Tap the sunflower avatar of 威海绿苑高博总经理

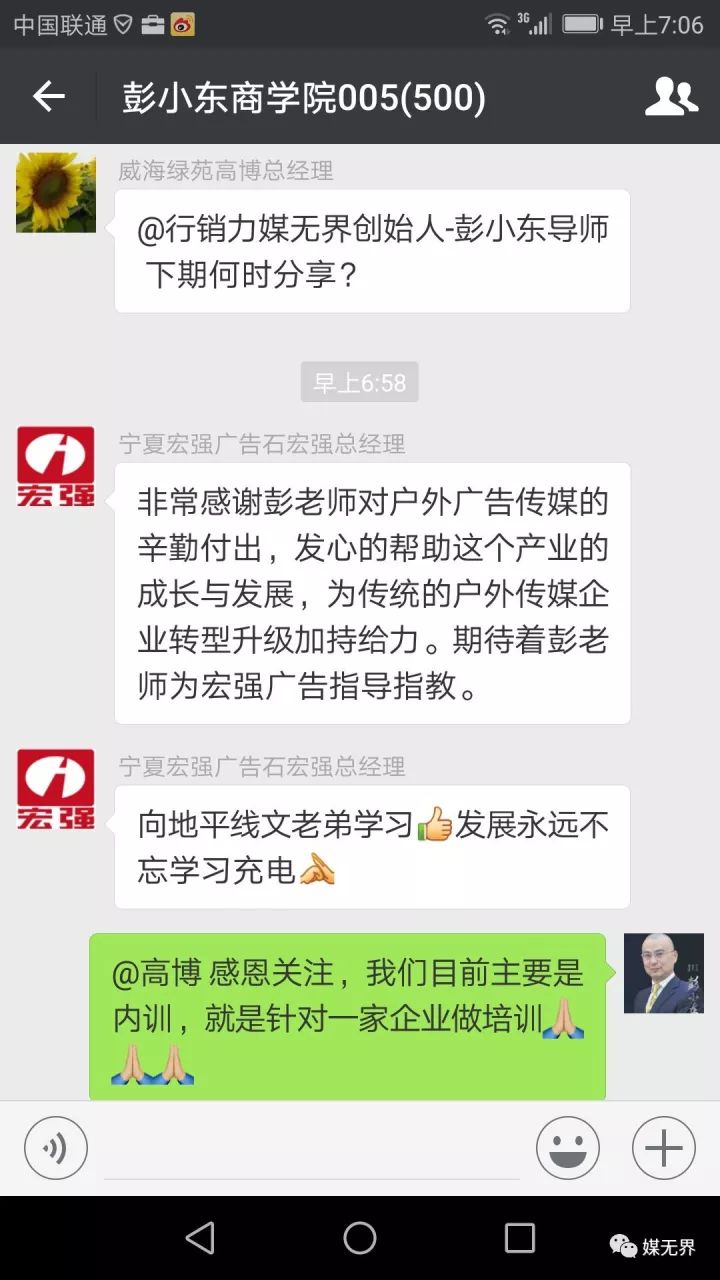pos(56,193)
